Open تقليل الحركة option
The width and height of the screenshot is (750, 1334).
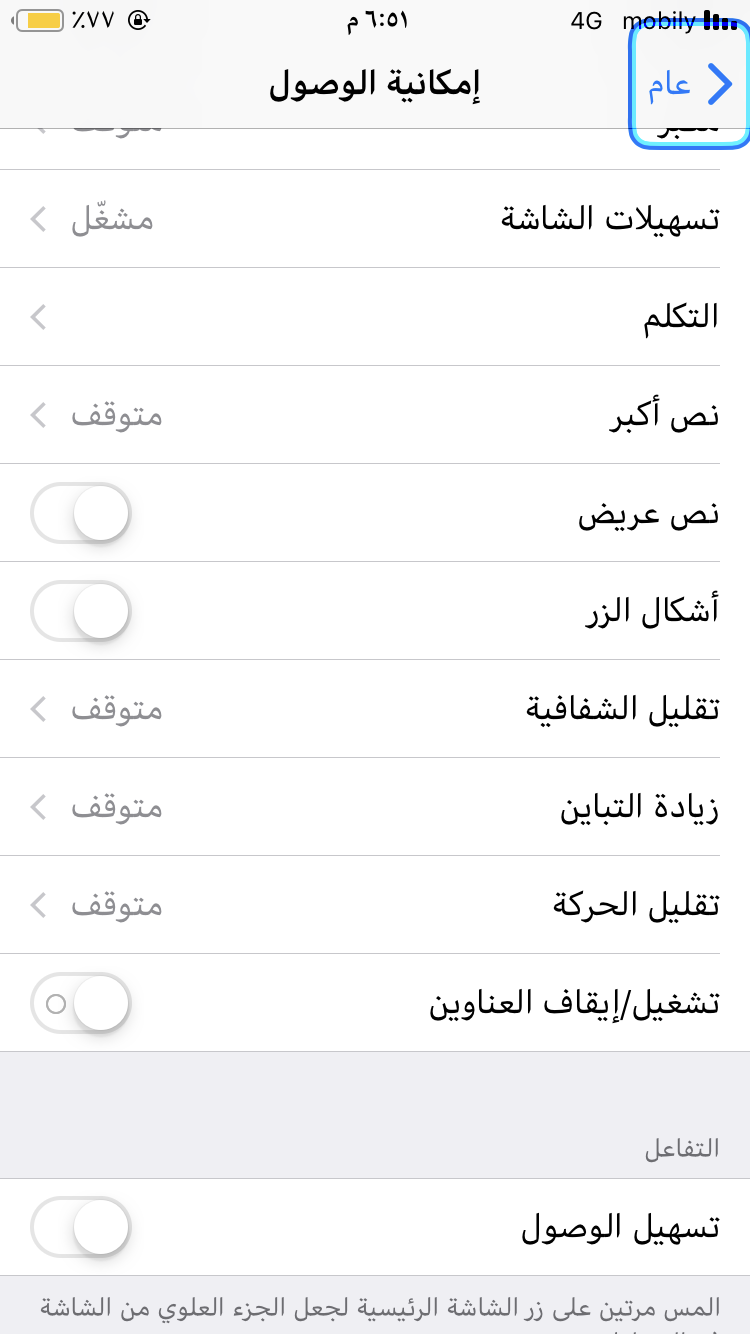coord(375,905)
